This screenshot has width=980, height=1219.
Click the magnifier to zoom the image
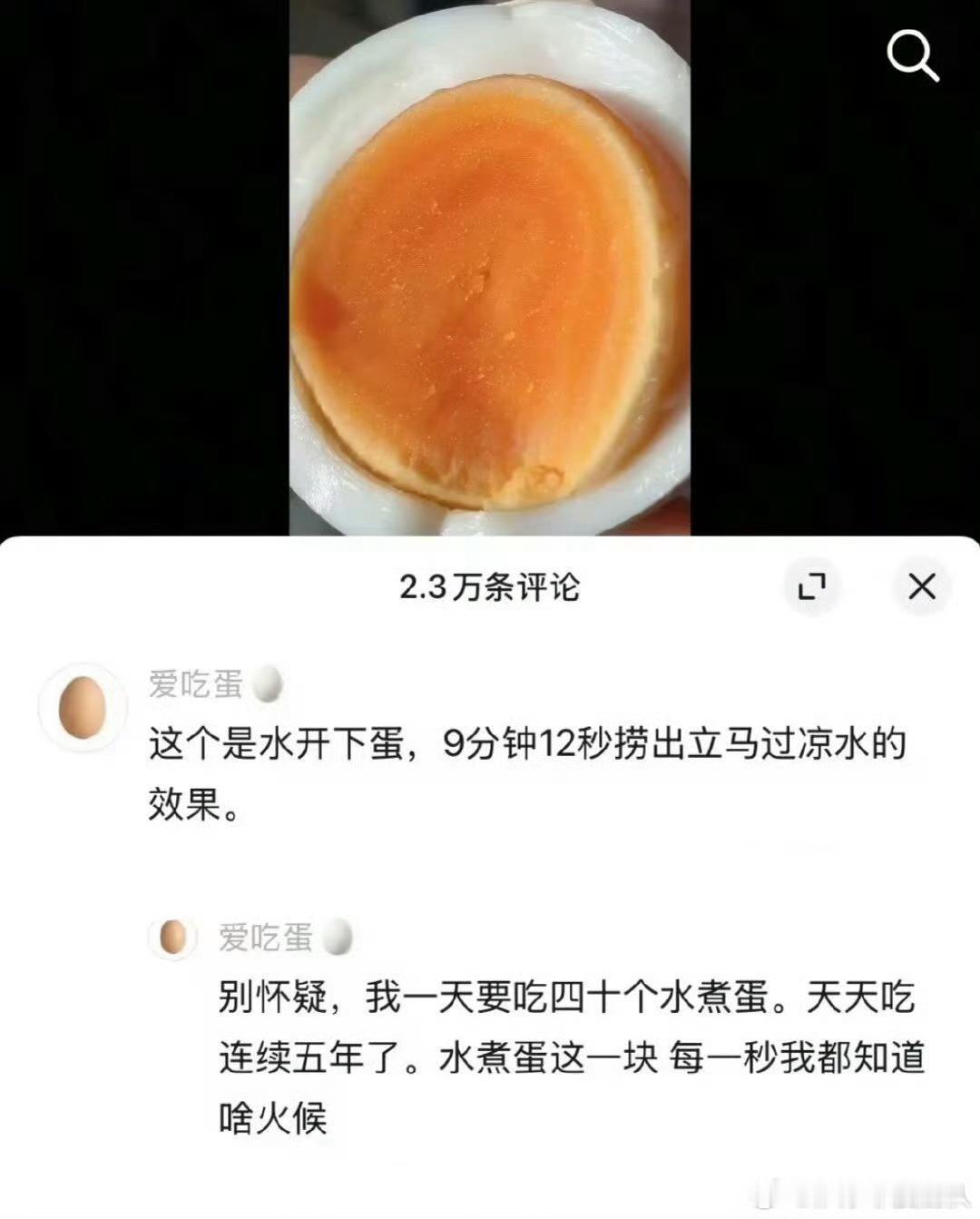[x=914, y=56]
